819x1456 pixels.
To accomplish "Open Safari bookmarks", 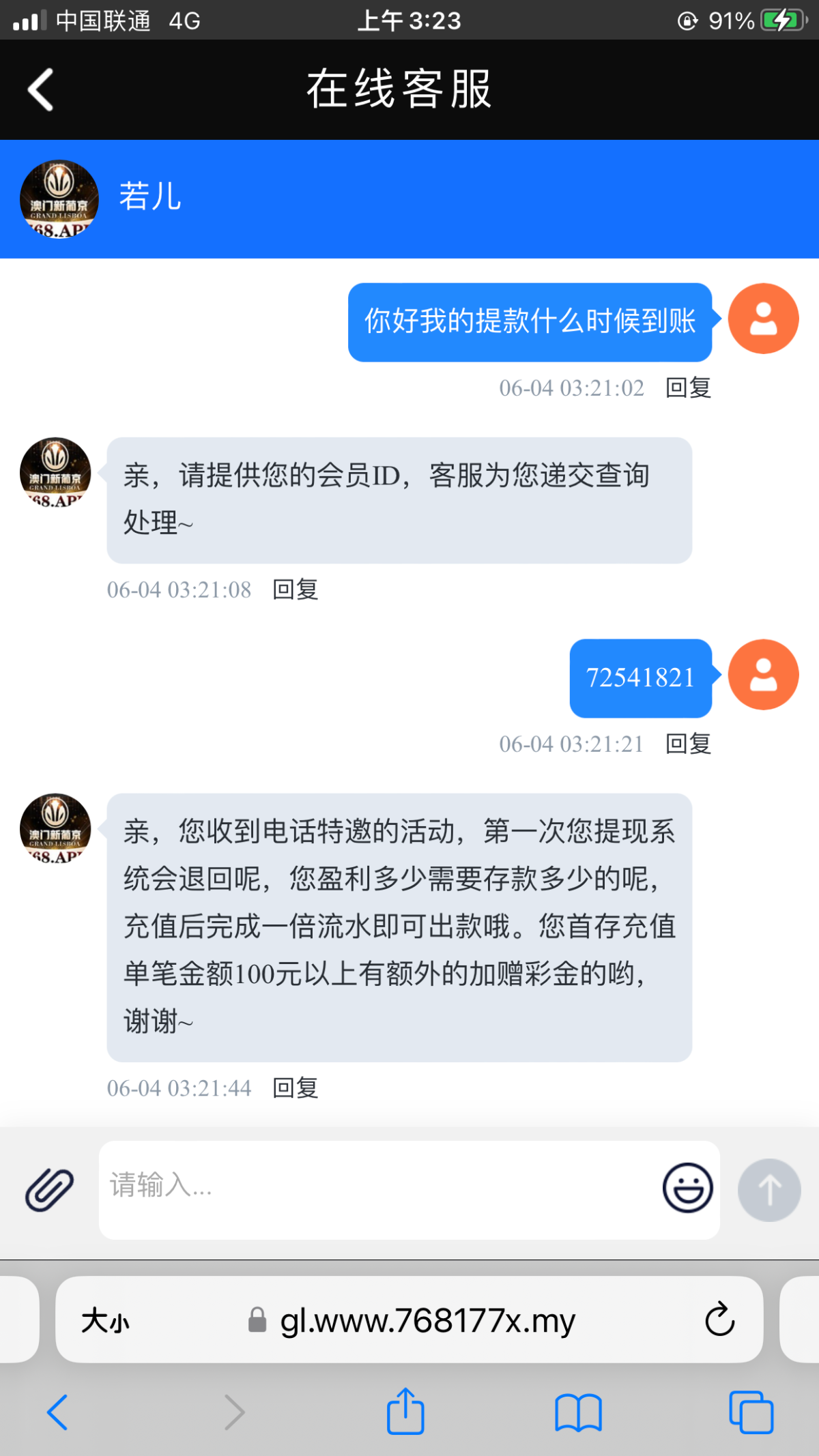I will (578, 1412).
